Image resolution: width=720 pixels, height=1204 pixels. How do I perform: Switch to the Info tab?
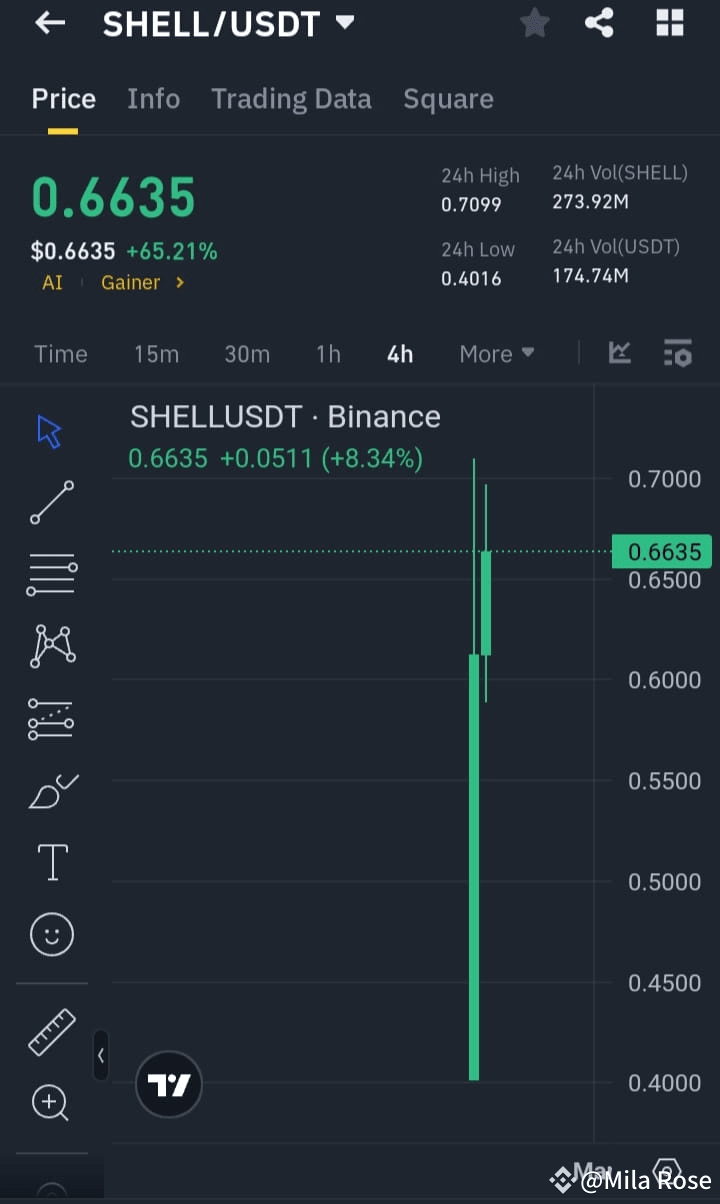[x=153, y=98]
